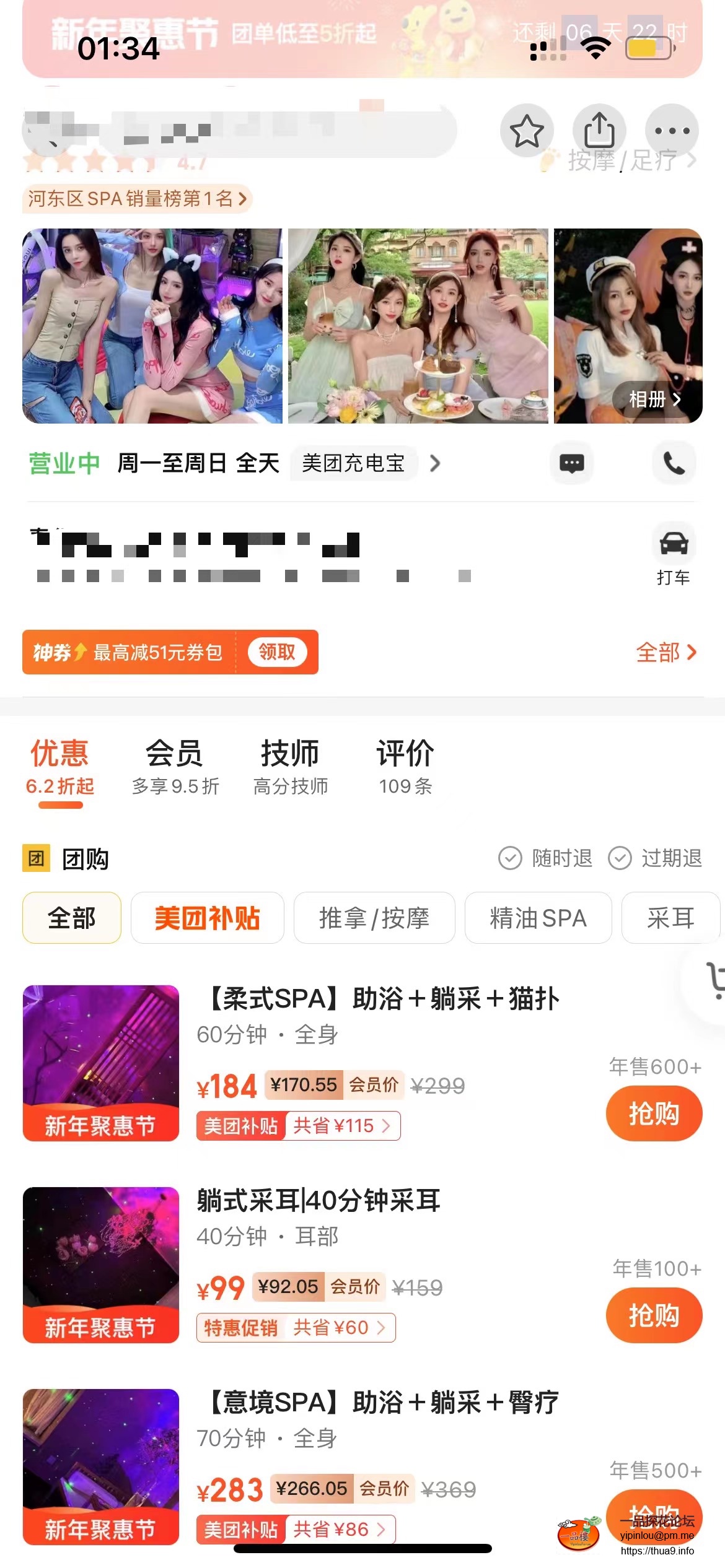725x1568 pixels.
Task: Share this shop page
Action: coord(599,130)
